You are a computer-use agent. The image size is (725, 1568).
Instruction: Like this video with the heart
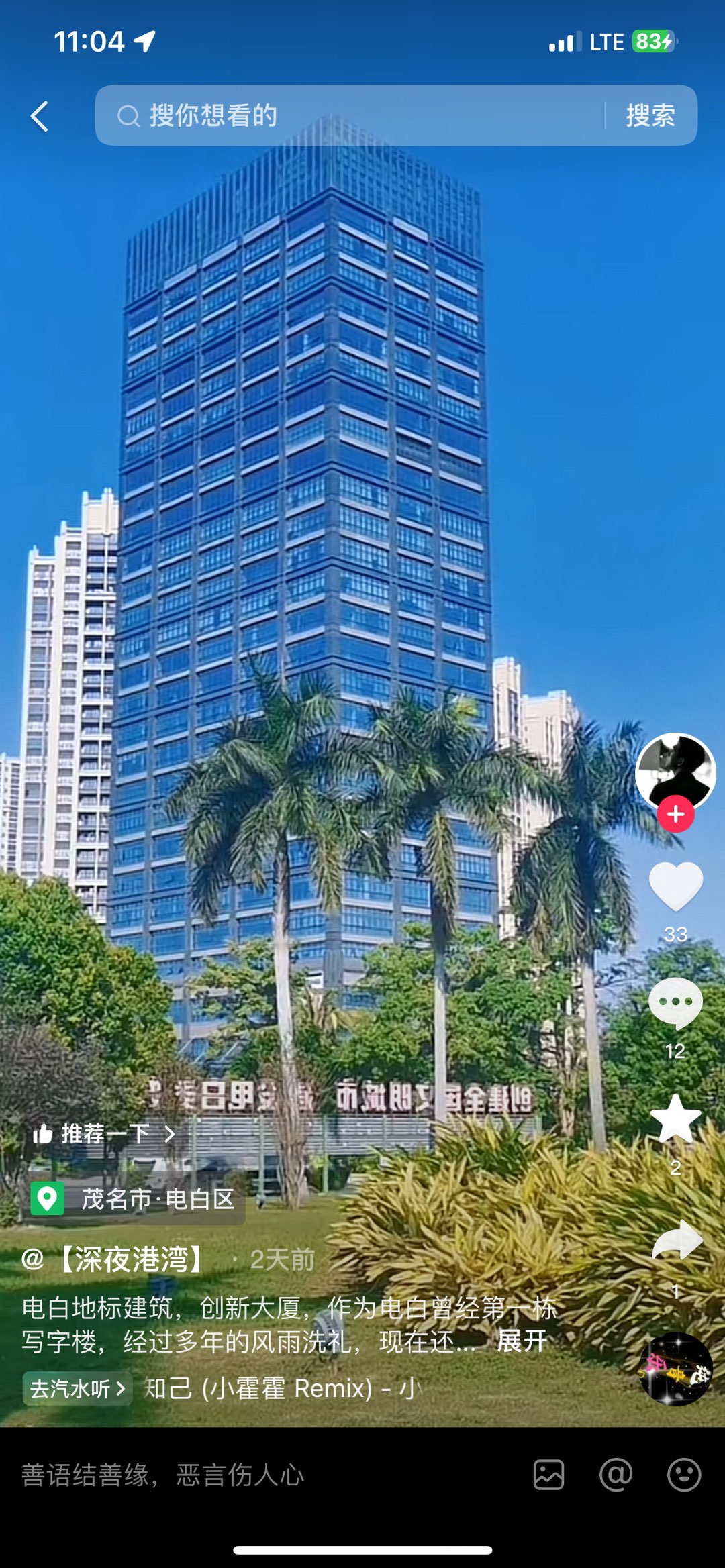point(675,886)
